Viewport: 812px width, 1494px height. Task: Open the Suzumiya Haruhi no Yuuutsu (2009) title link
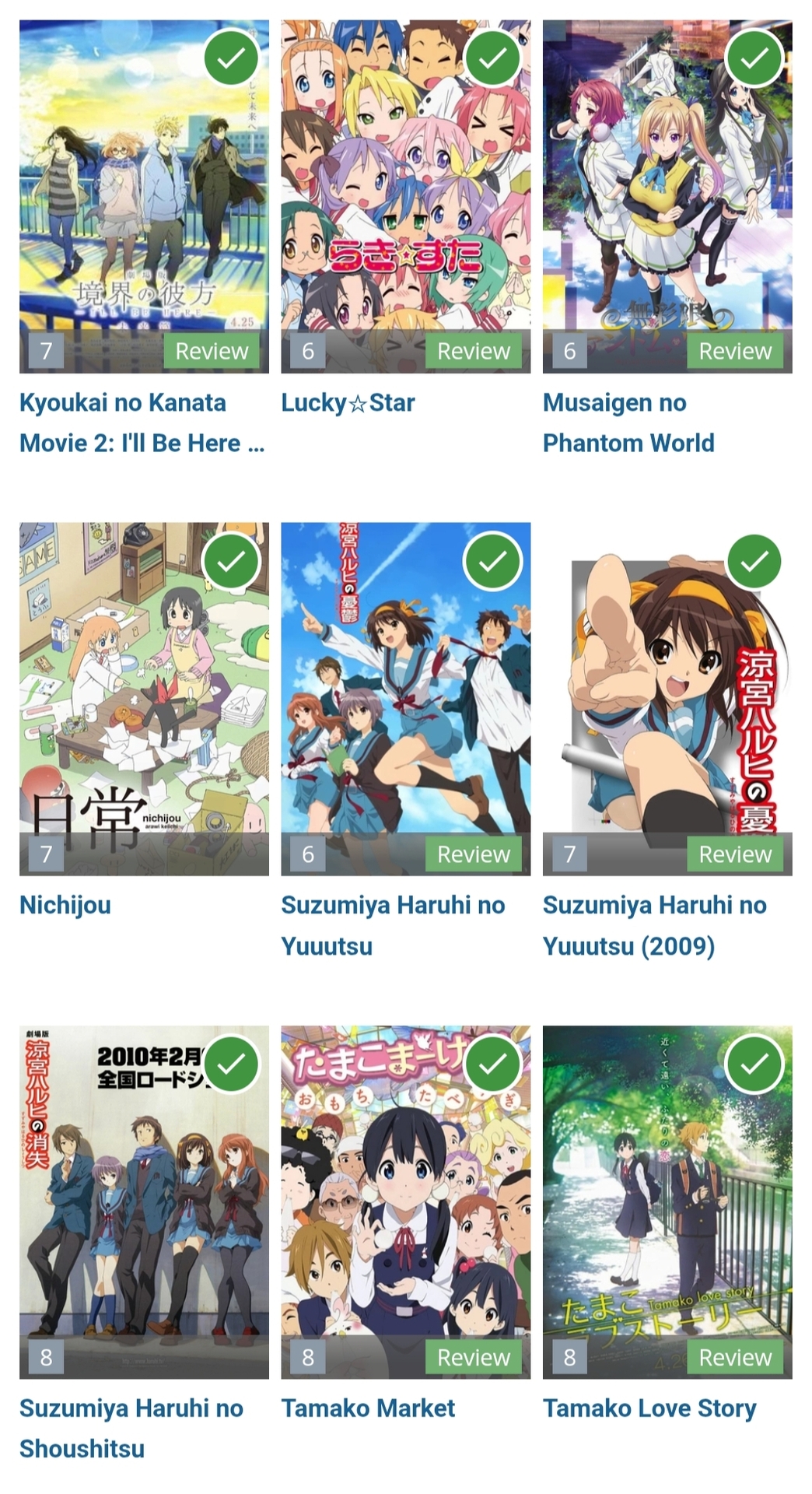(x=654, y=926)
